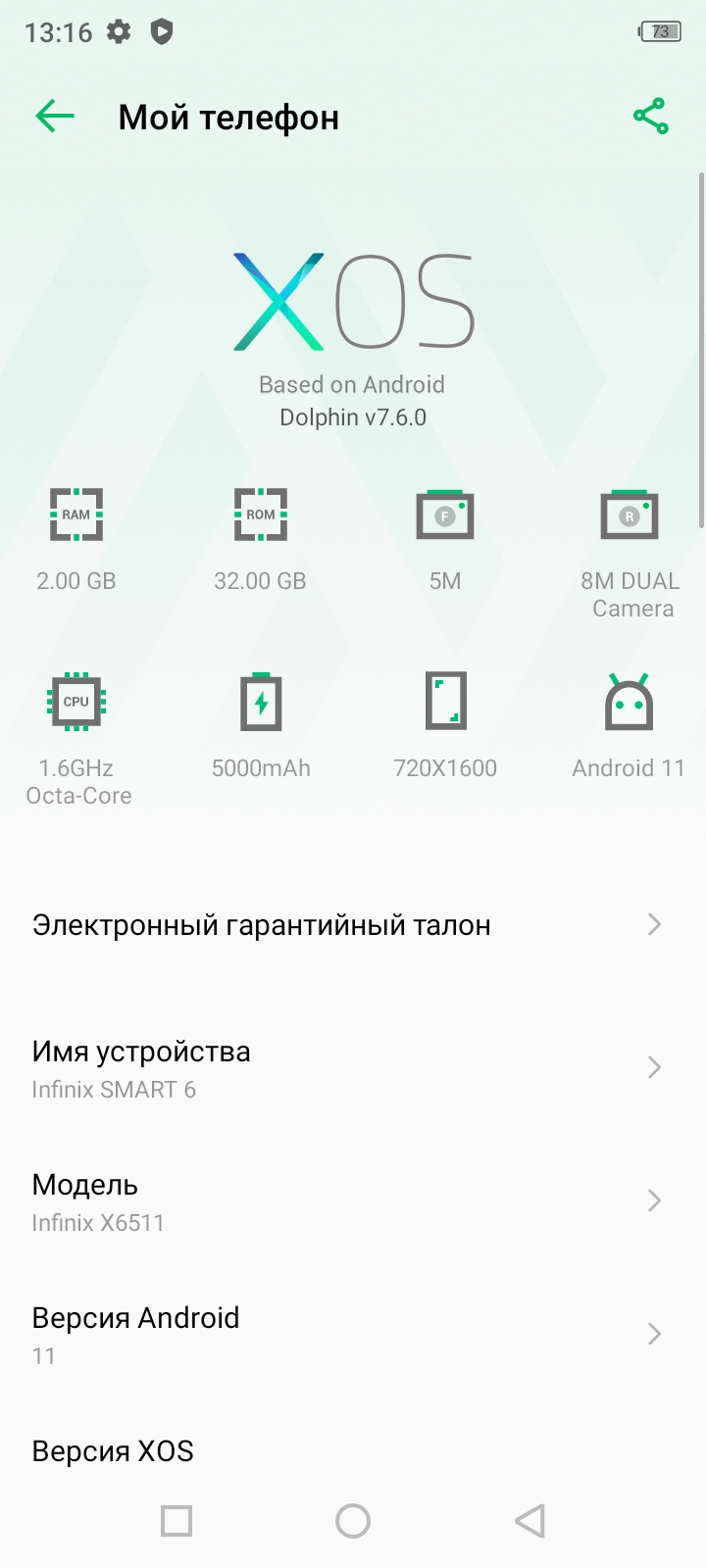
Task: Open the Имя устройства row
Action: tap(353, 1068)
